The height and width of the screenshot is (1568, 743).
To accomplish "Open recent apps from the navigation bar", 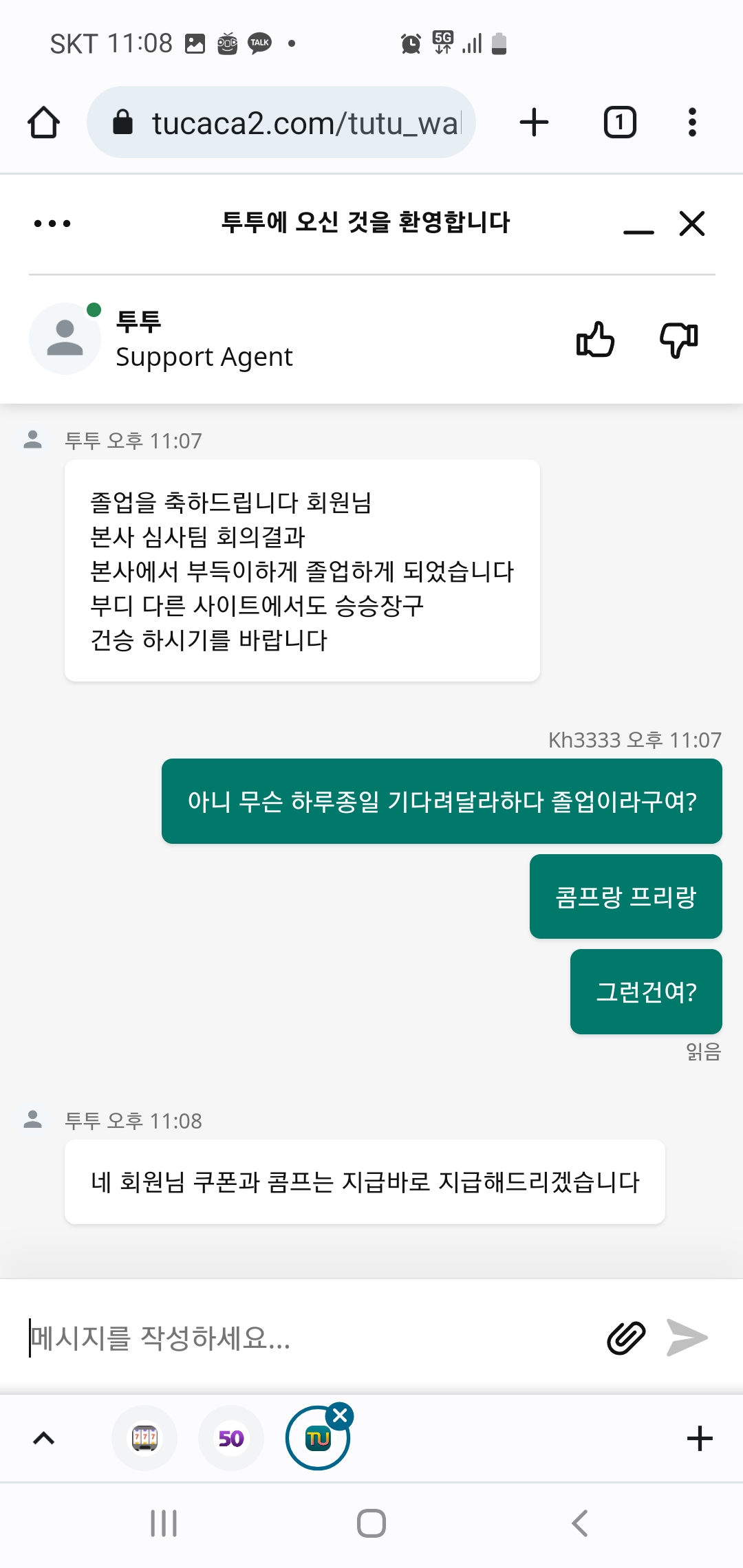I will click(x=164, y=1523).
